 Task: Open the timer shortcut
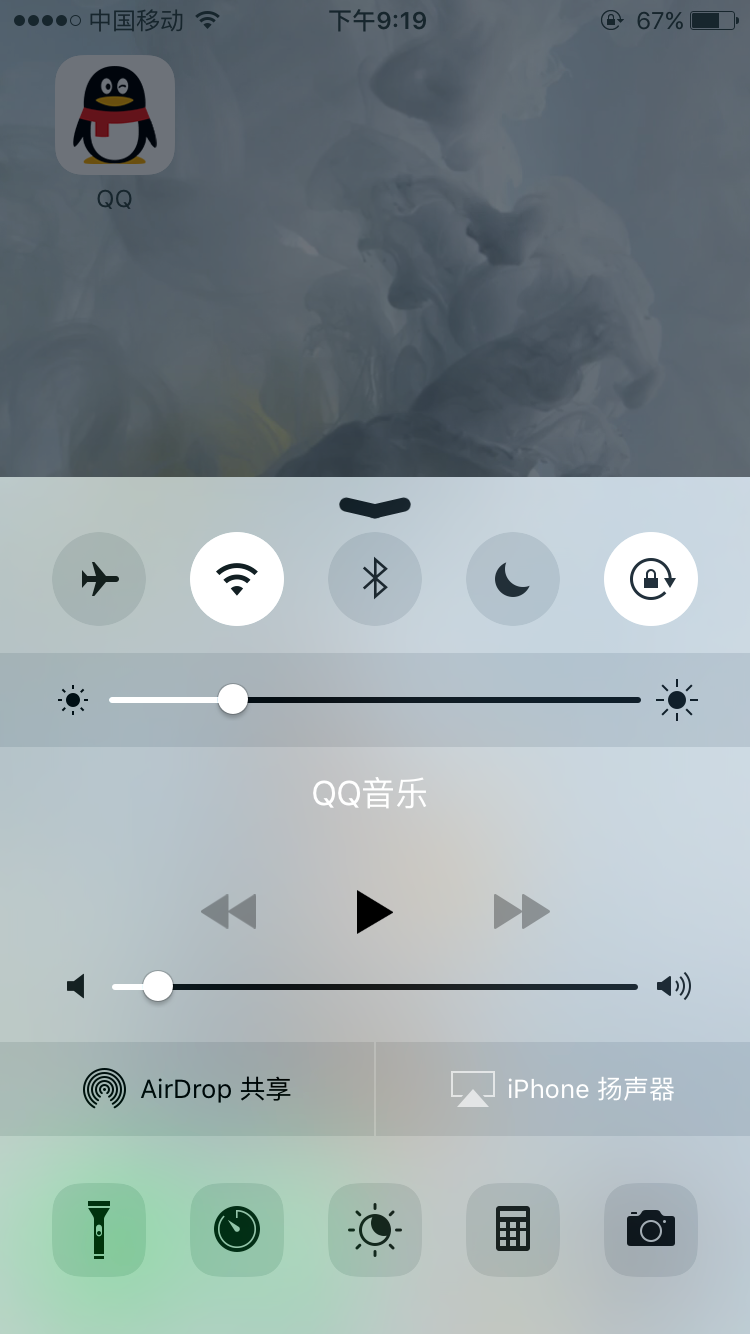coord(237,1230)
